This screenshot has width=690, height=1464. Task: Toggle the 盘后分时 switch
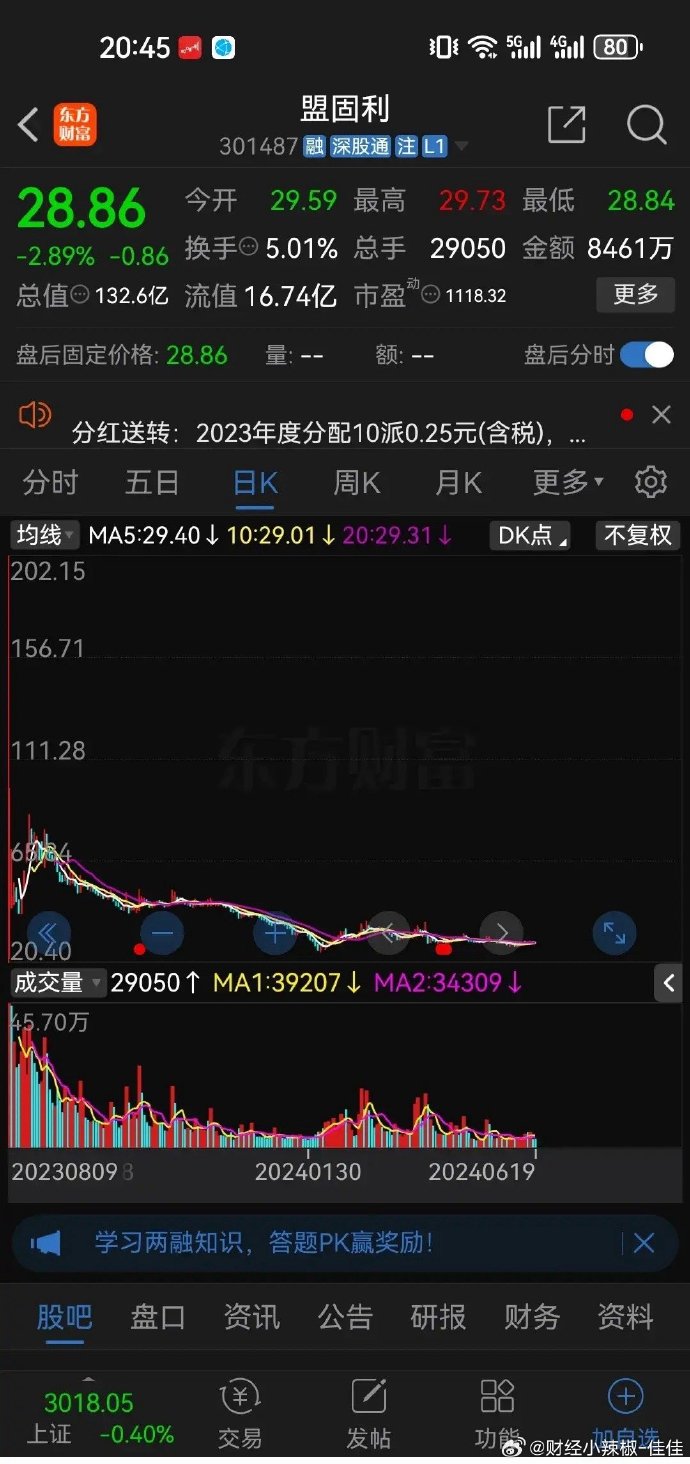coord(647,355)
